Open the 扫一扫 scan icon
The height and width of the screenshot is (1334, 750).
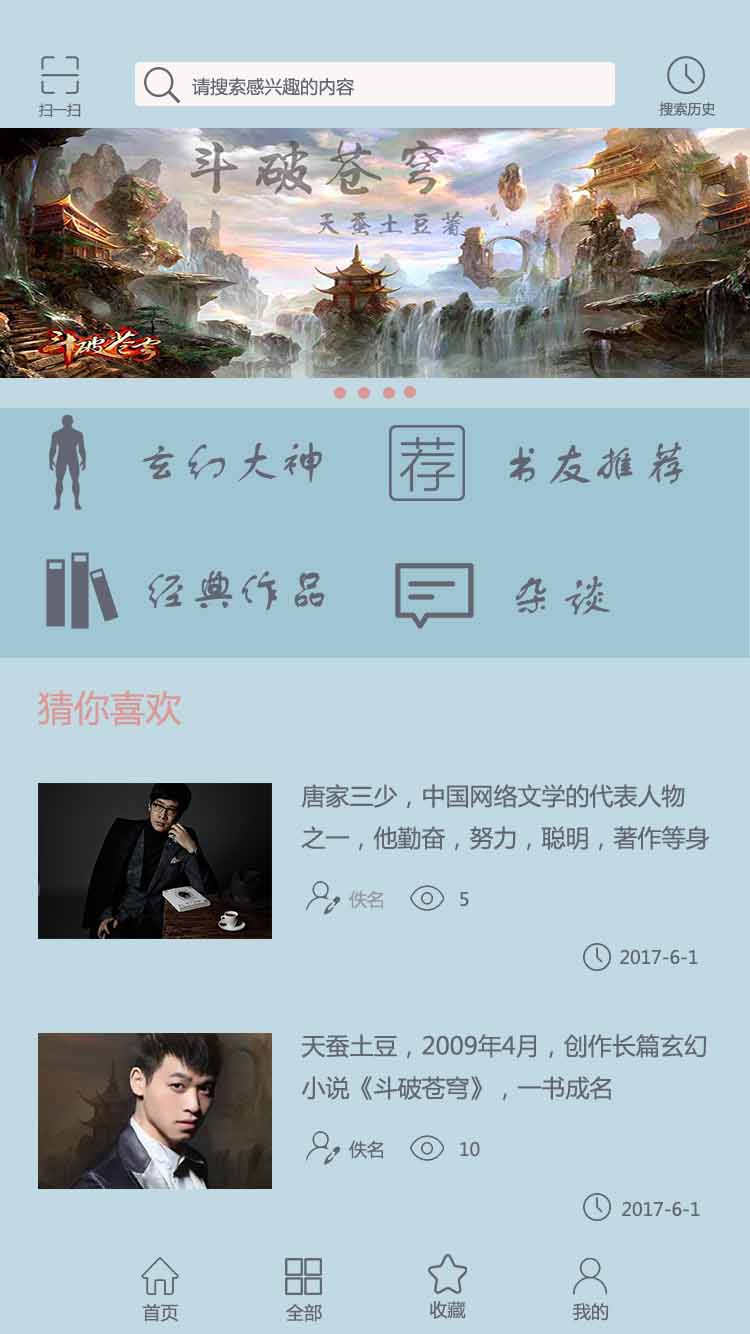60,86
